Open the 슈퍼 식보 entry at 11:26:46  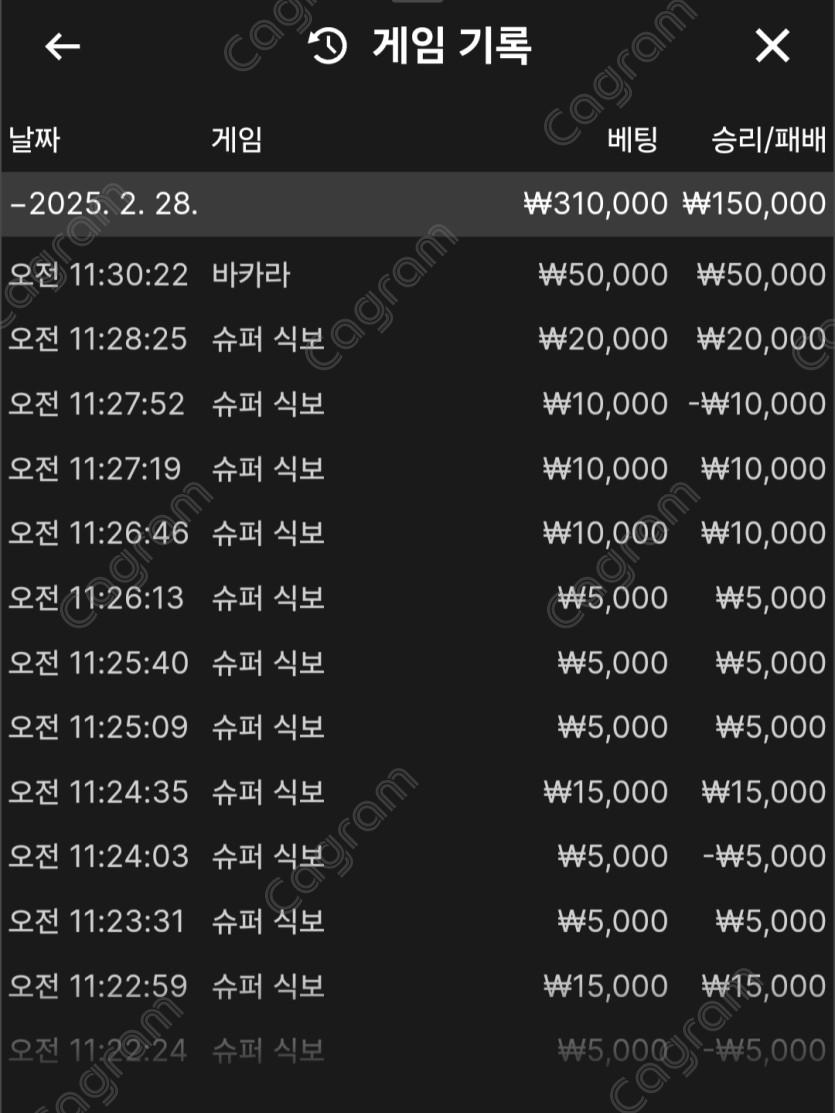tap(417, 533)
